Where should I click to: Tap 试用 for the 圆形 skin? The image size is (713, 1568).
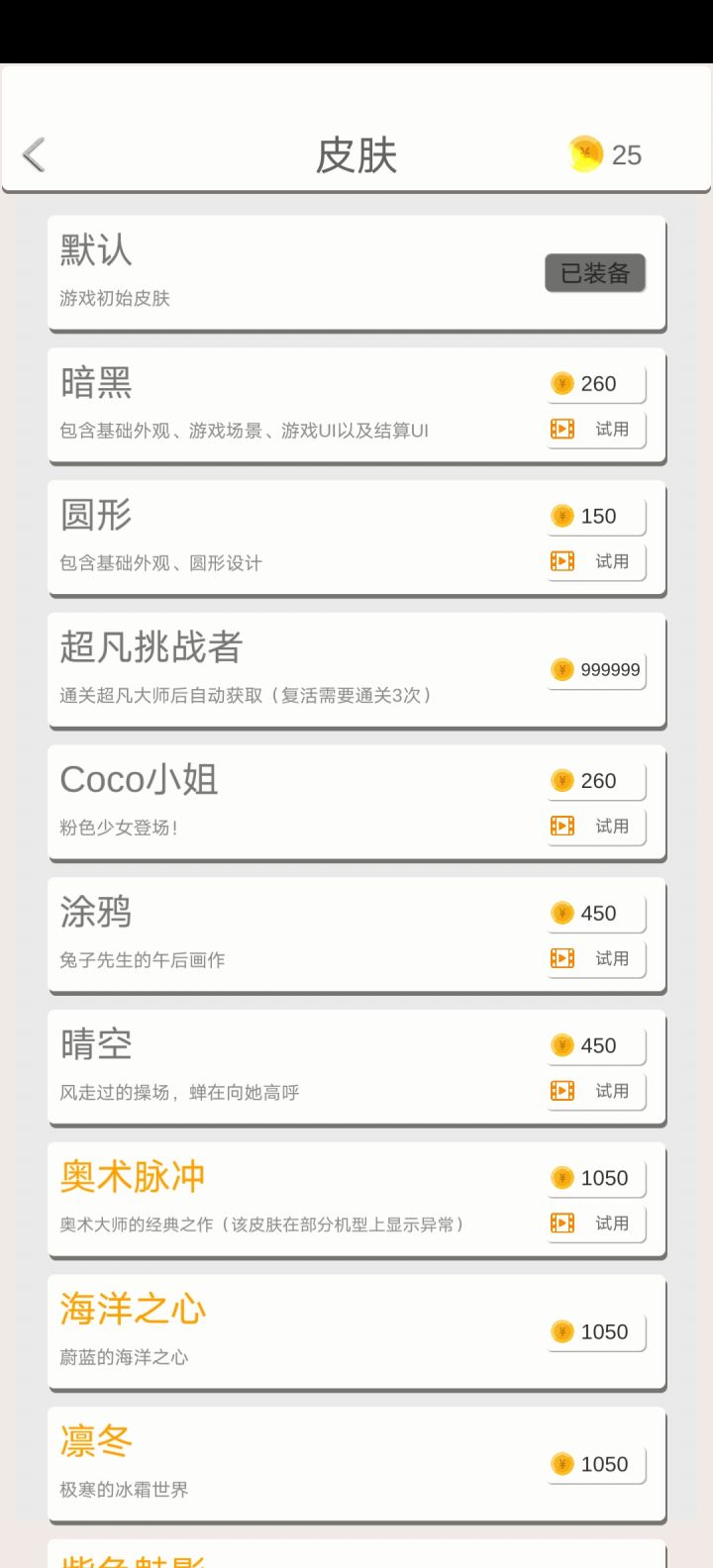[596, 562]
